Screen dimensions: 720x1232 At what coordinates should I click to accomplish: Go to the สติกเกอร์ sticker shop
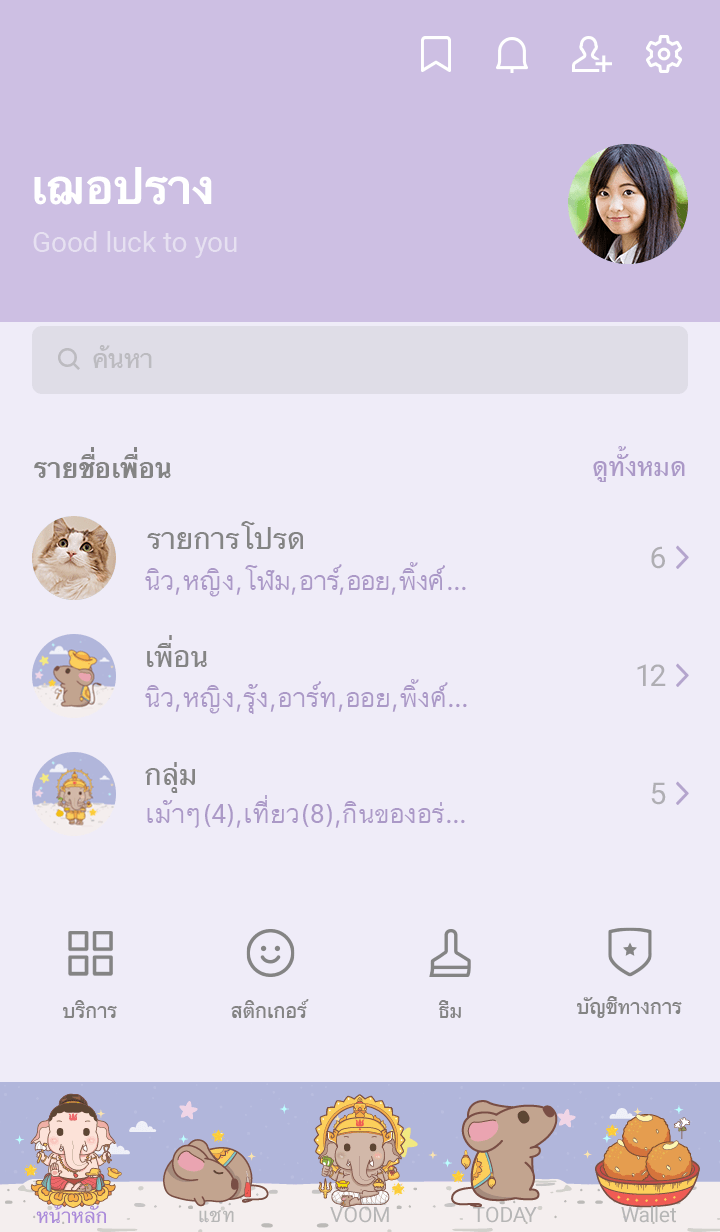[x=270, y=972]
